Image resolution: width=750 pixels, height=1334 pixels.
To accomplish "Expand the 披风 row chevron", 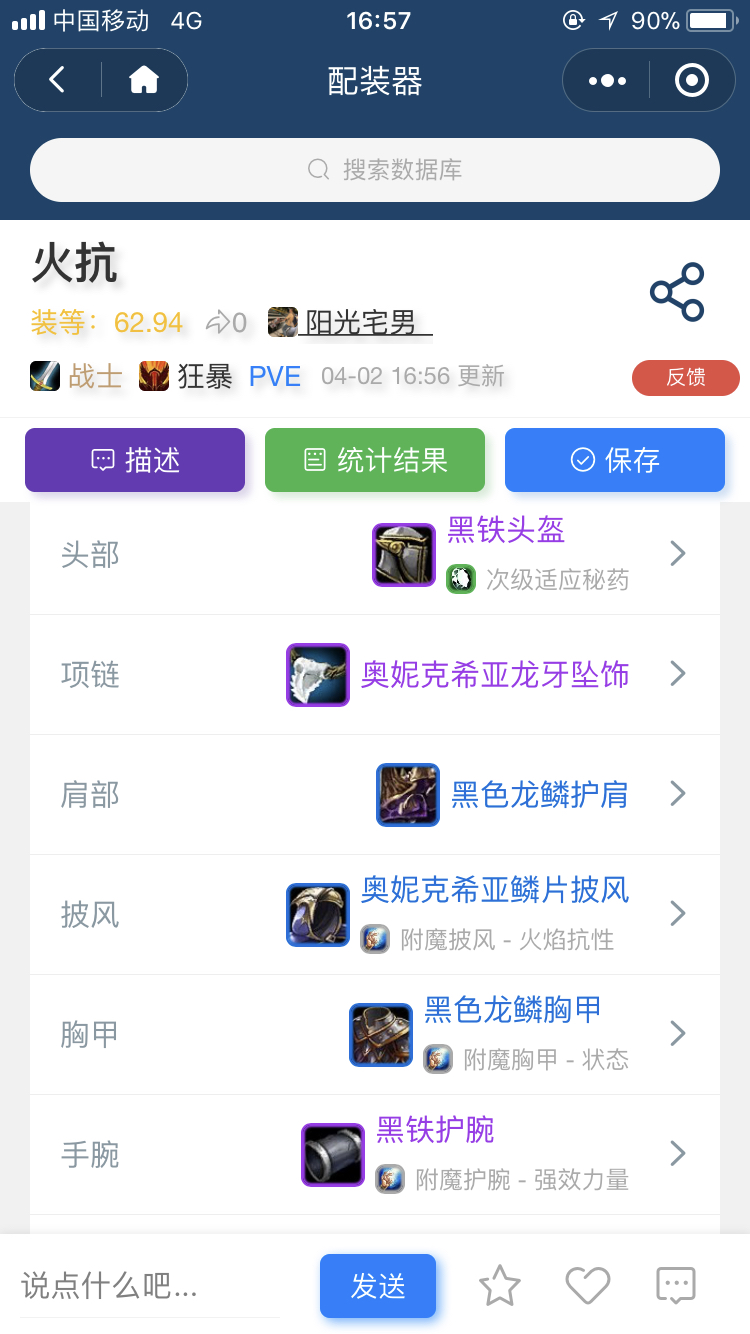I will tap(678, 914).
